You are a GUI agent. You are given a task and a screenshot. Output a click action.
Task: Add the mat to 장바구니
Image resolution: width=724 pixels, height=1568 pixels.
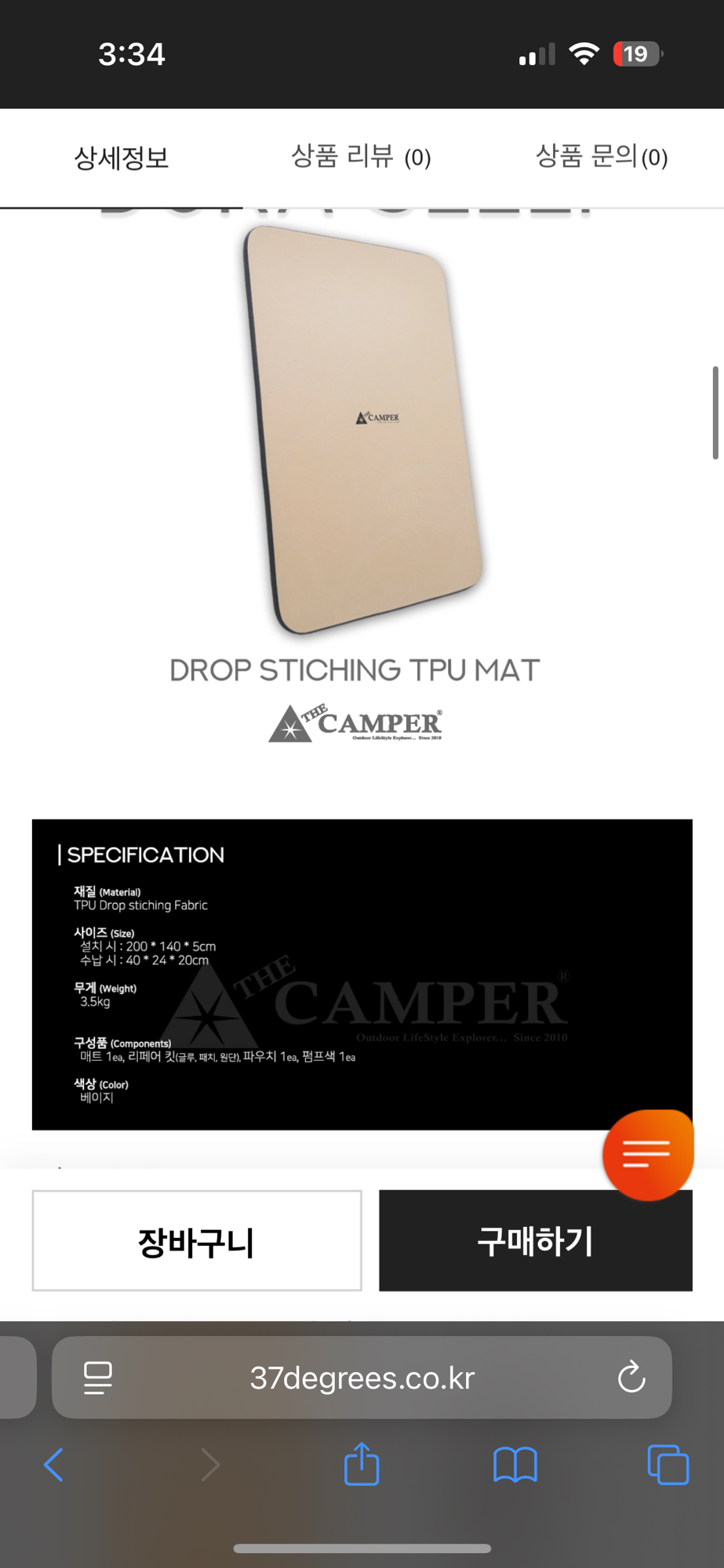[x=197, y=1241]
